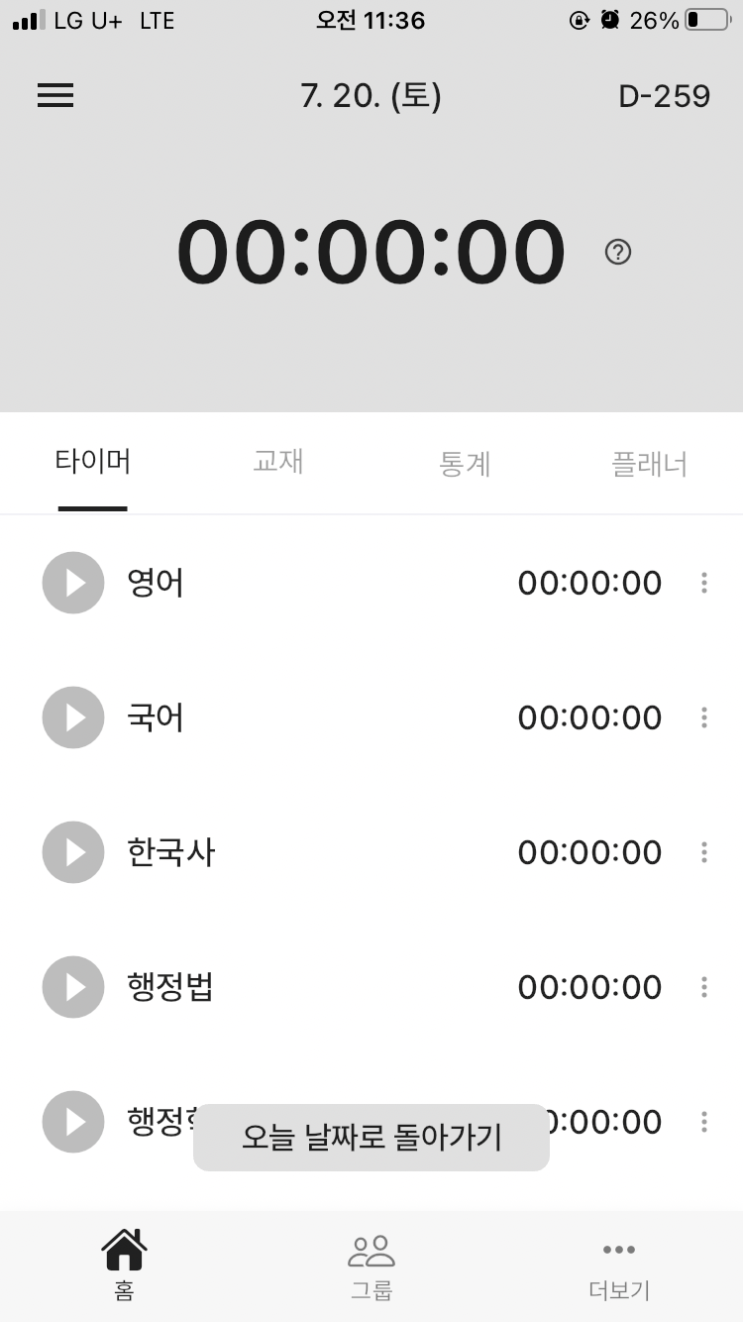
Task: Select the 홈 tab
Action: pyautogui.click(x=124, y=1266)
